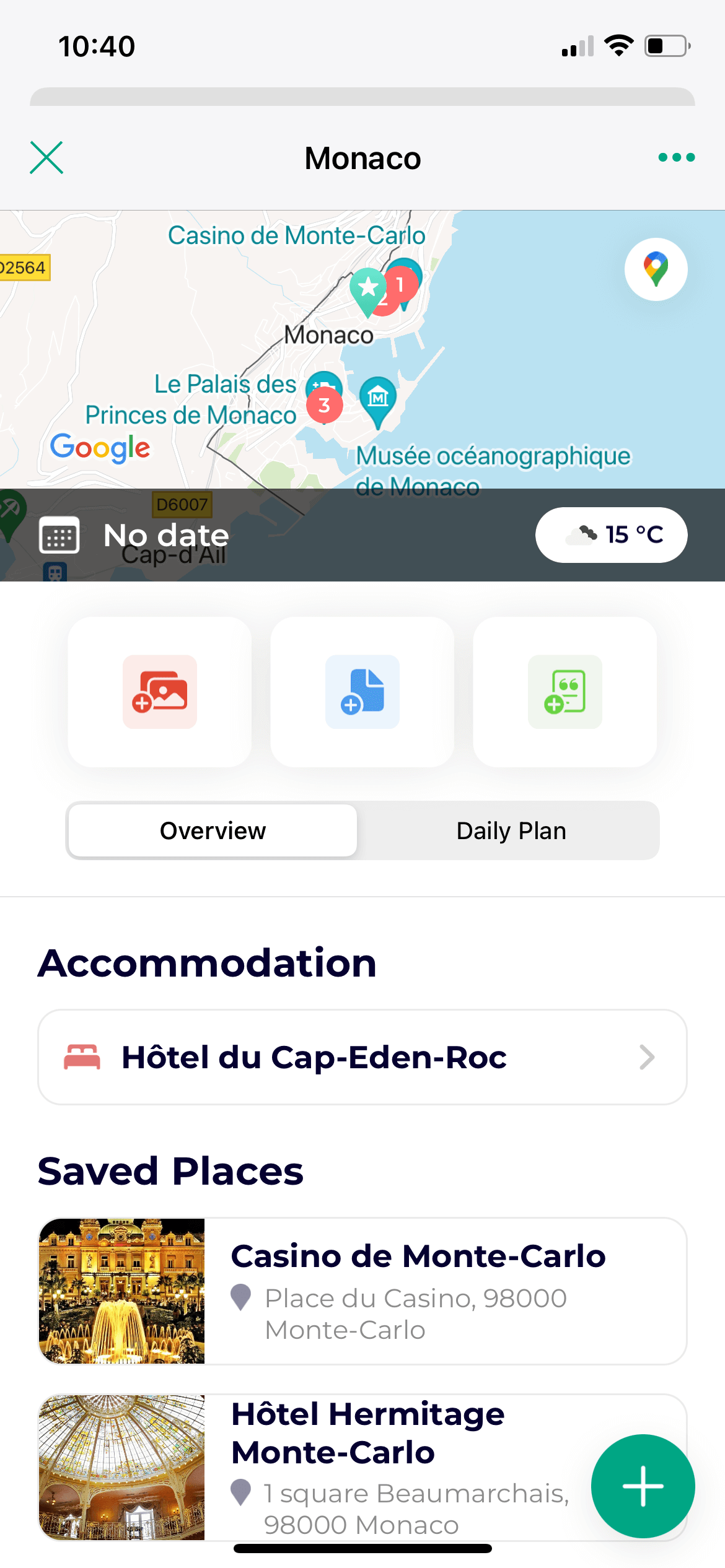Select the Overview tab

[x=213, y=830]
